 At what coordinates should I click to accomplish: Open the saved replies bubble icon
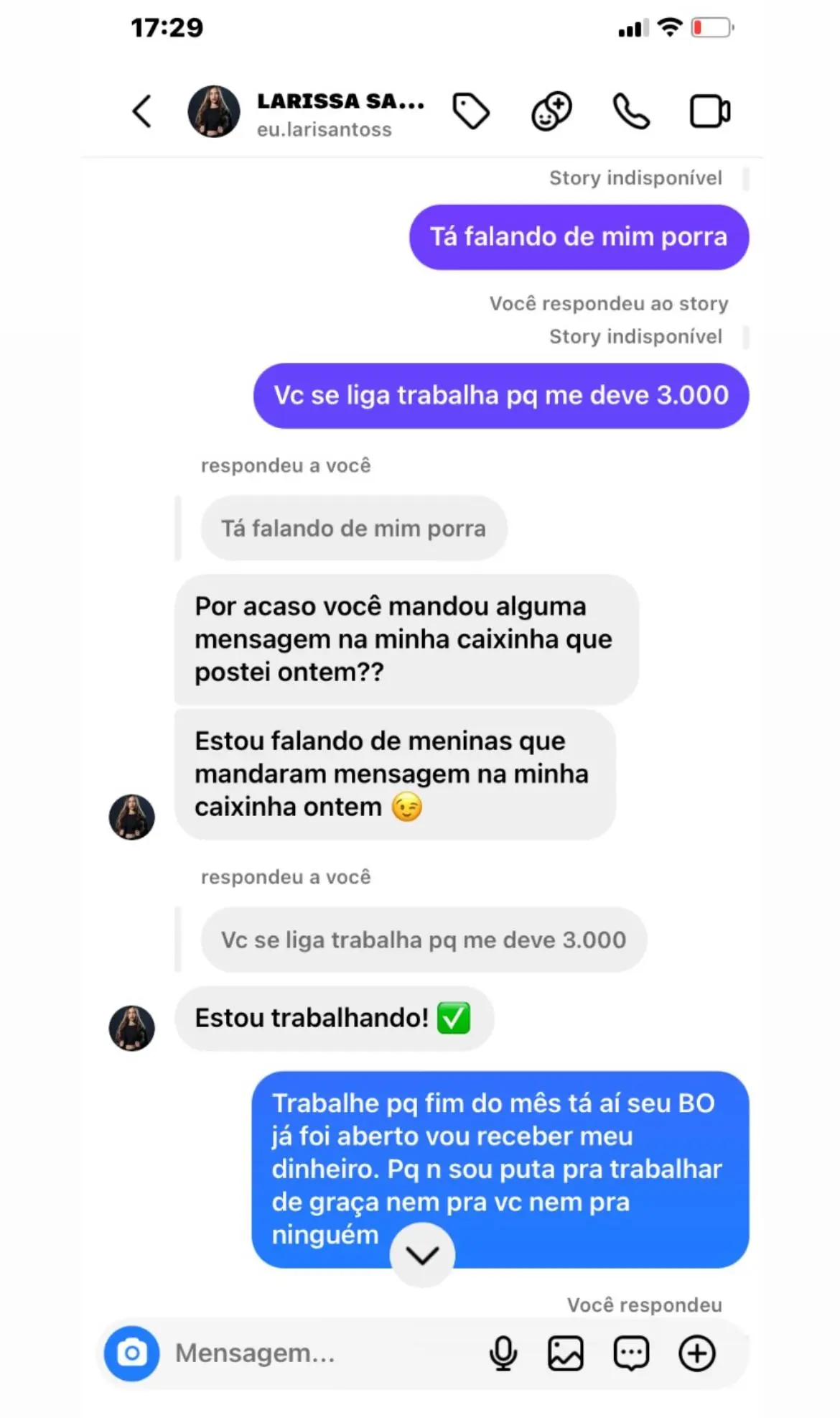tap(631, 1353)
